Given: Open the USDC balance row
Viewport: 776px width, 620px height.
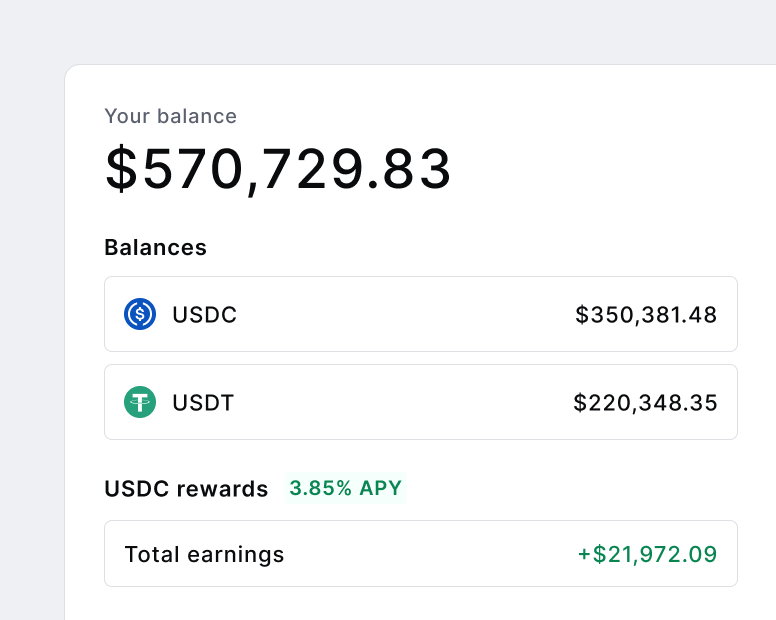Looking at the screenshot, I should click(x=420, y=315).
